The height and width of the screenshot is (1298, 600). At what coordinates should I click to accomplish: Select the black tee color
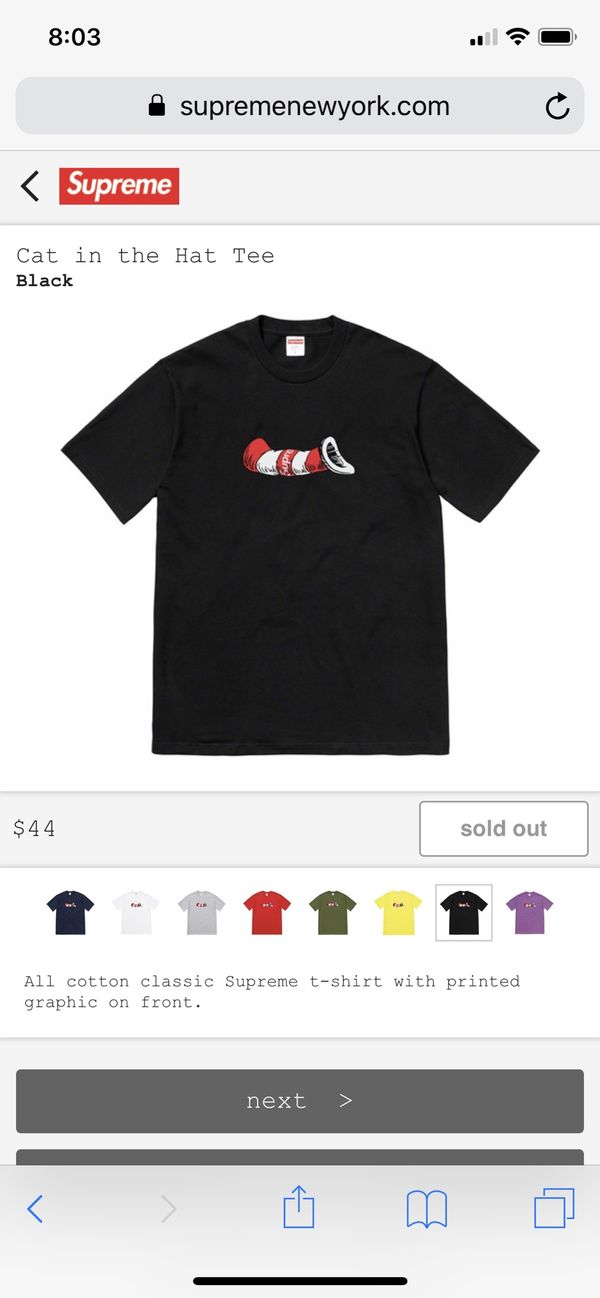pos(464,912)
